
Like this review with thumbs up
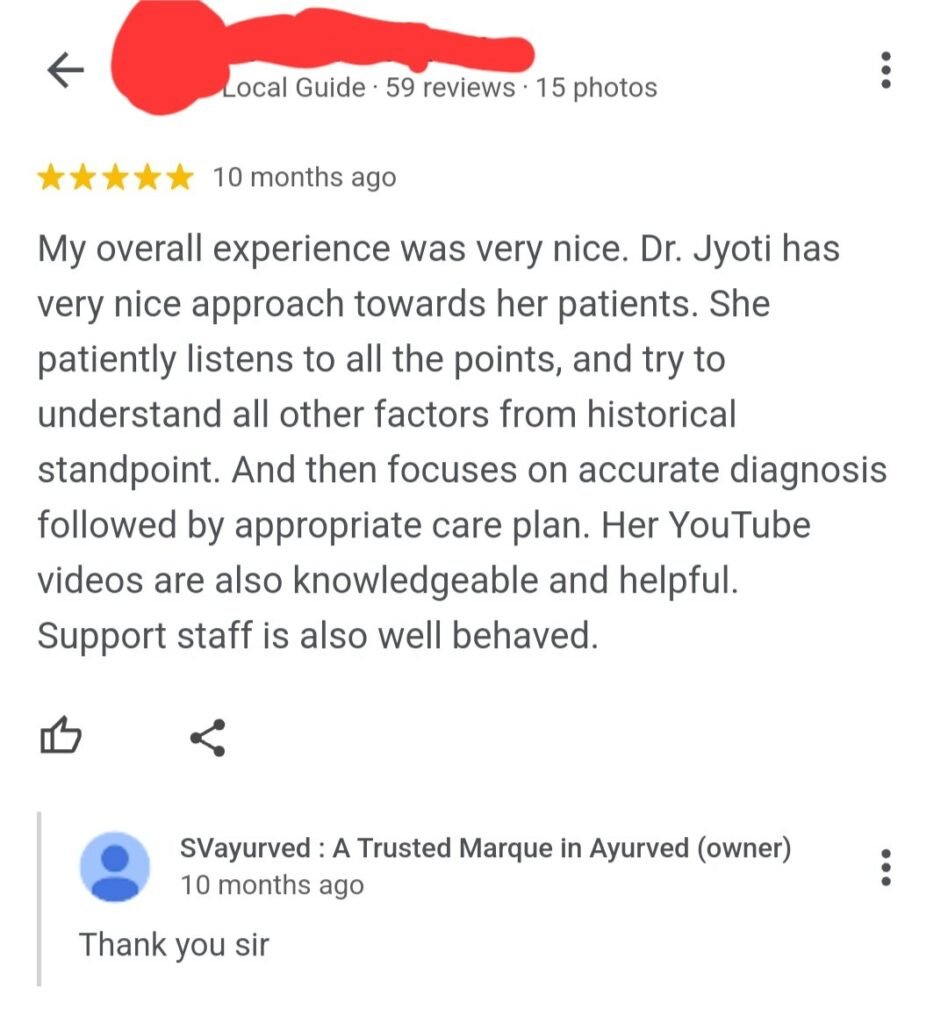click(x=59, y=737)
